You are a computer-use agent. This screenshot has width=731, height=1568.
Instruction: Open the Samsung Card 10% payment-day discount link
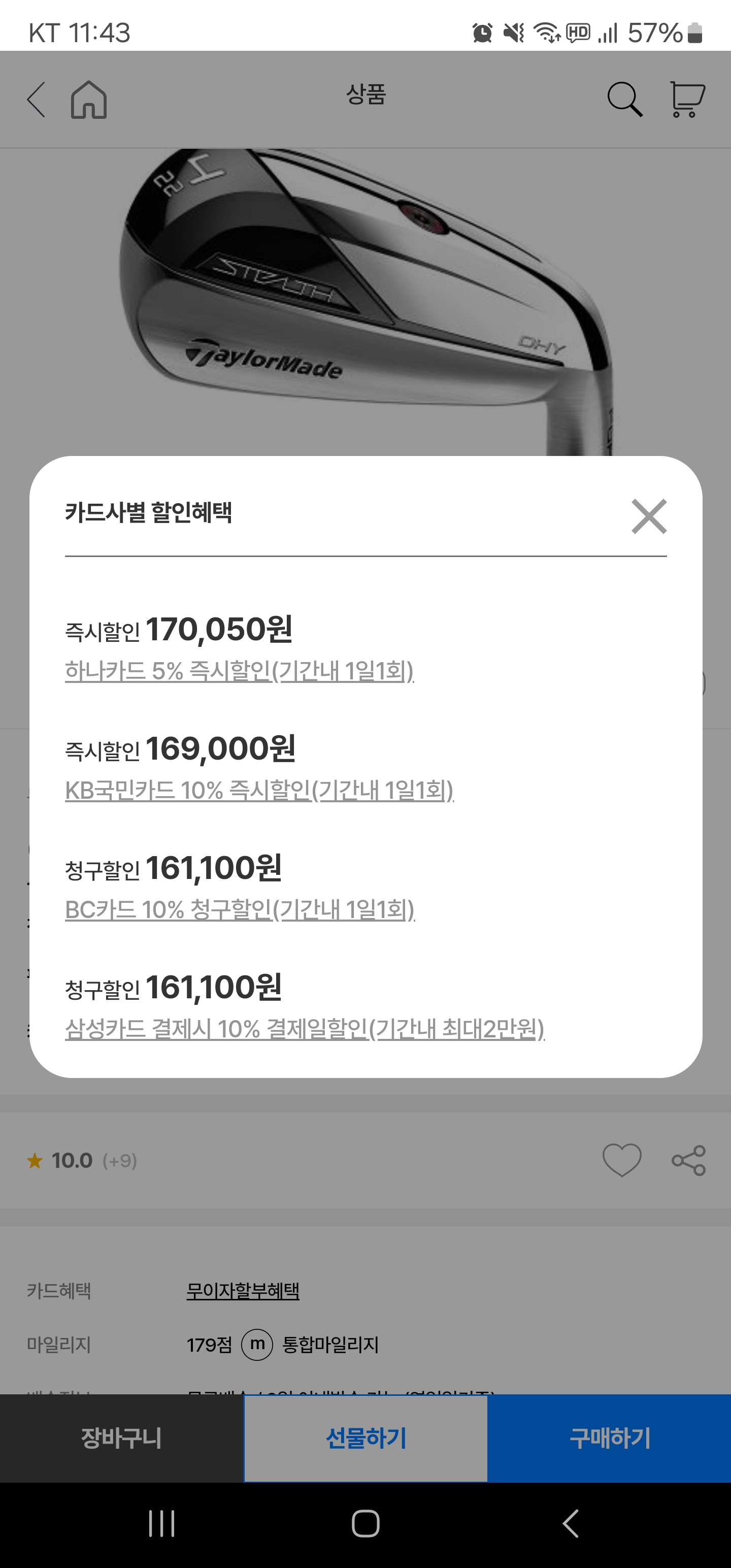[305, 1029]
